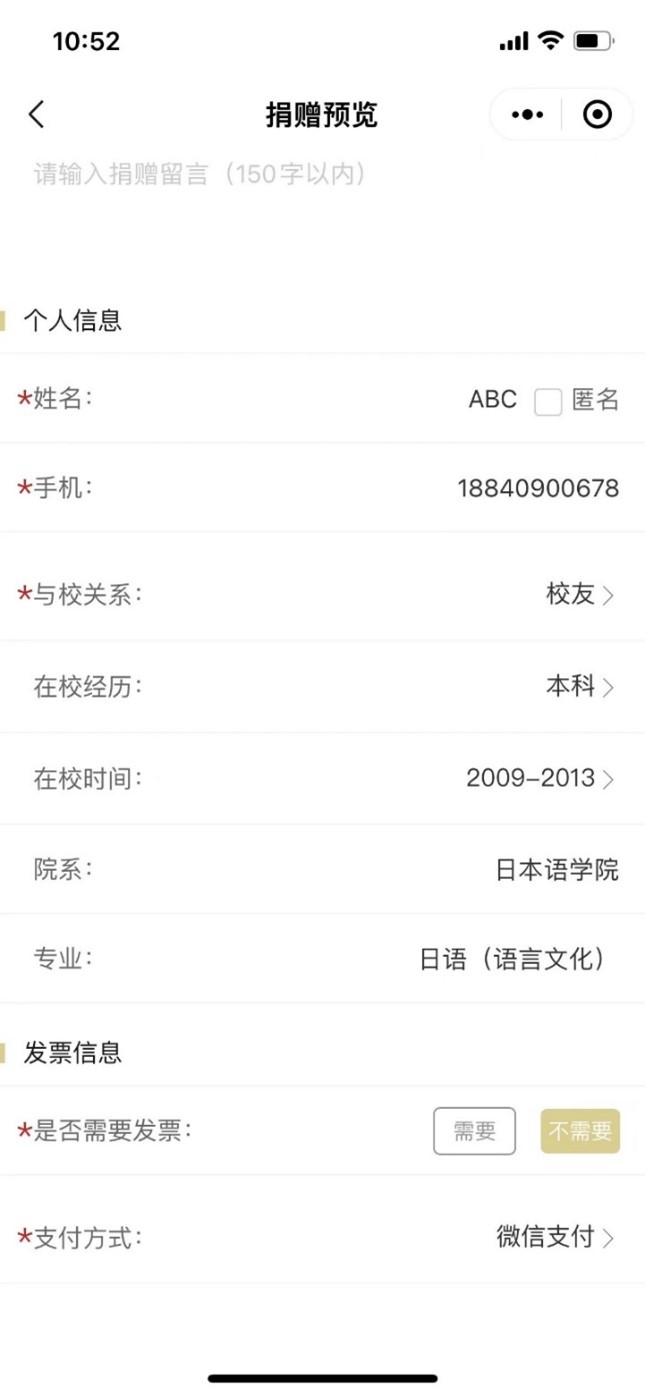Edit the 手机 phone number field
The image size is (645, 1396).
538,488
